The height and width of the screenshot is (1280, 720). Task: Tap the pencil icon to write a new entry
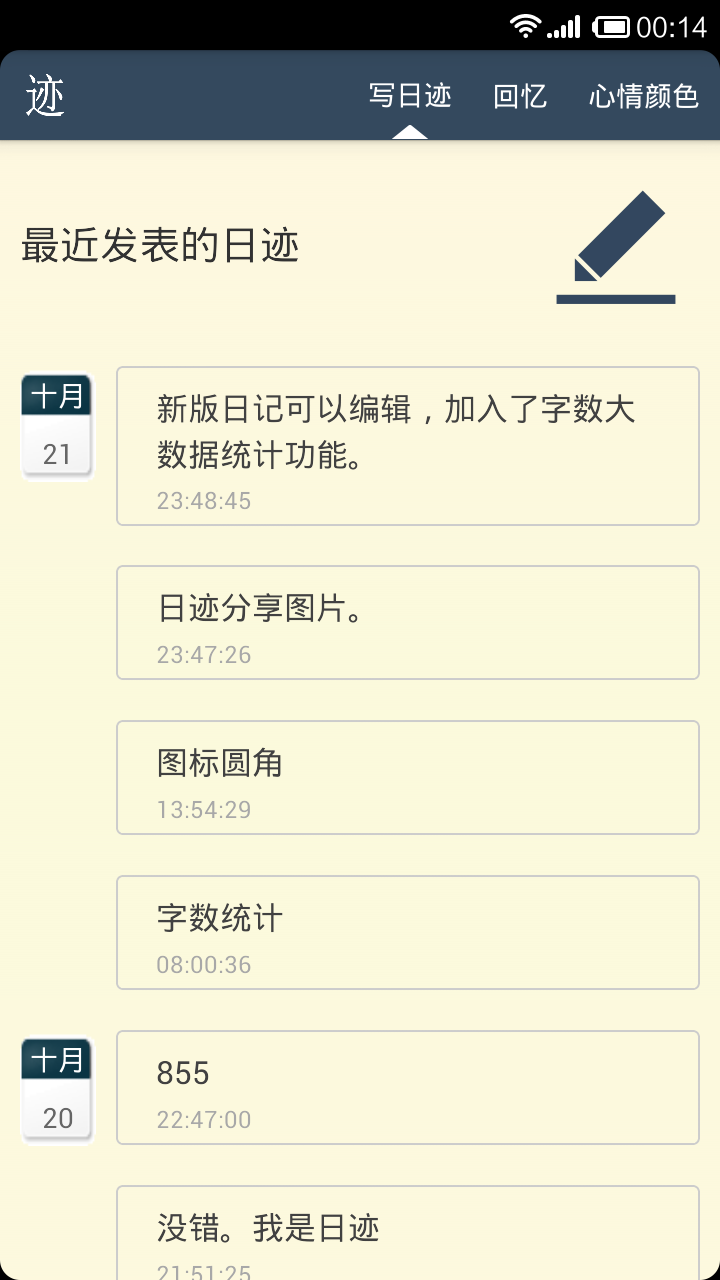pos(616,247)
